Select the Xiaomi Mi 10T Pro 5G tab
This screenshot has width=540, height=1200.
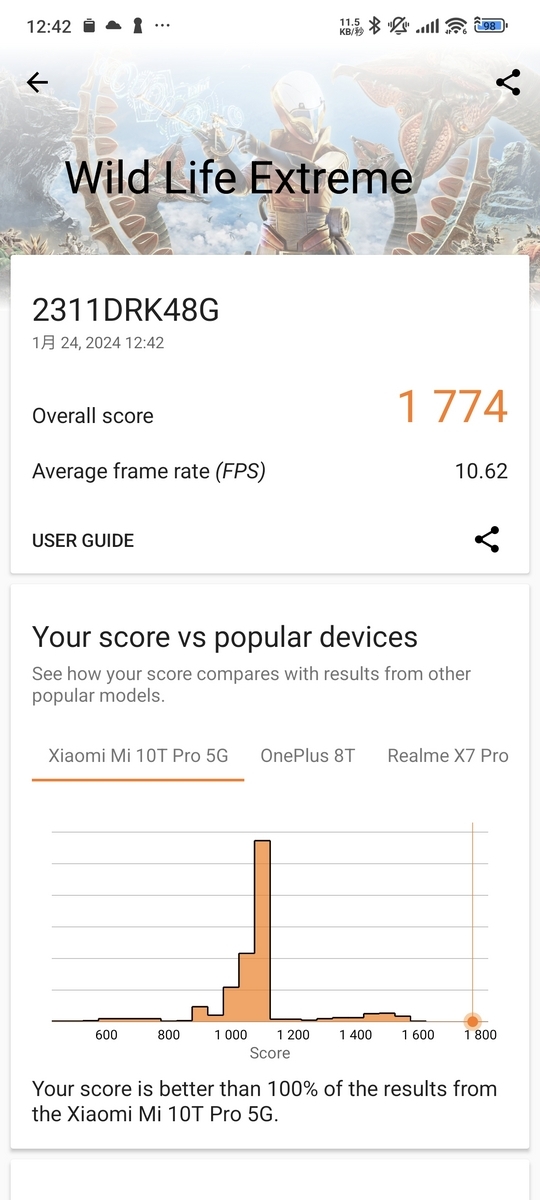(138, 756)
